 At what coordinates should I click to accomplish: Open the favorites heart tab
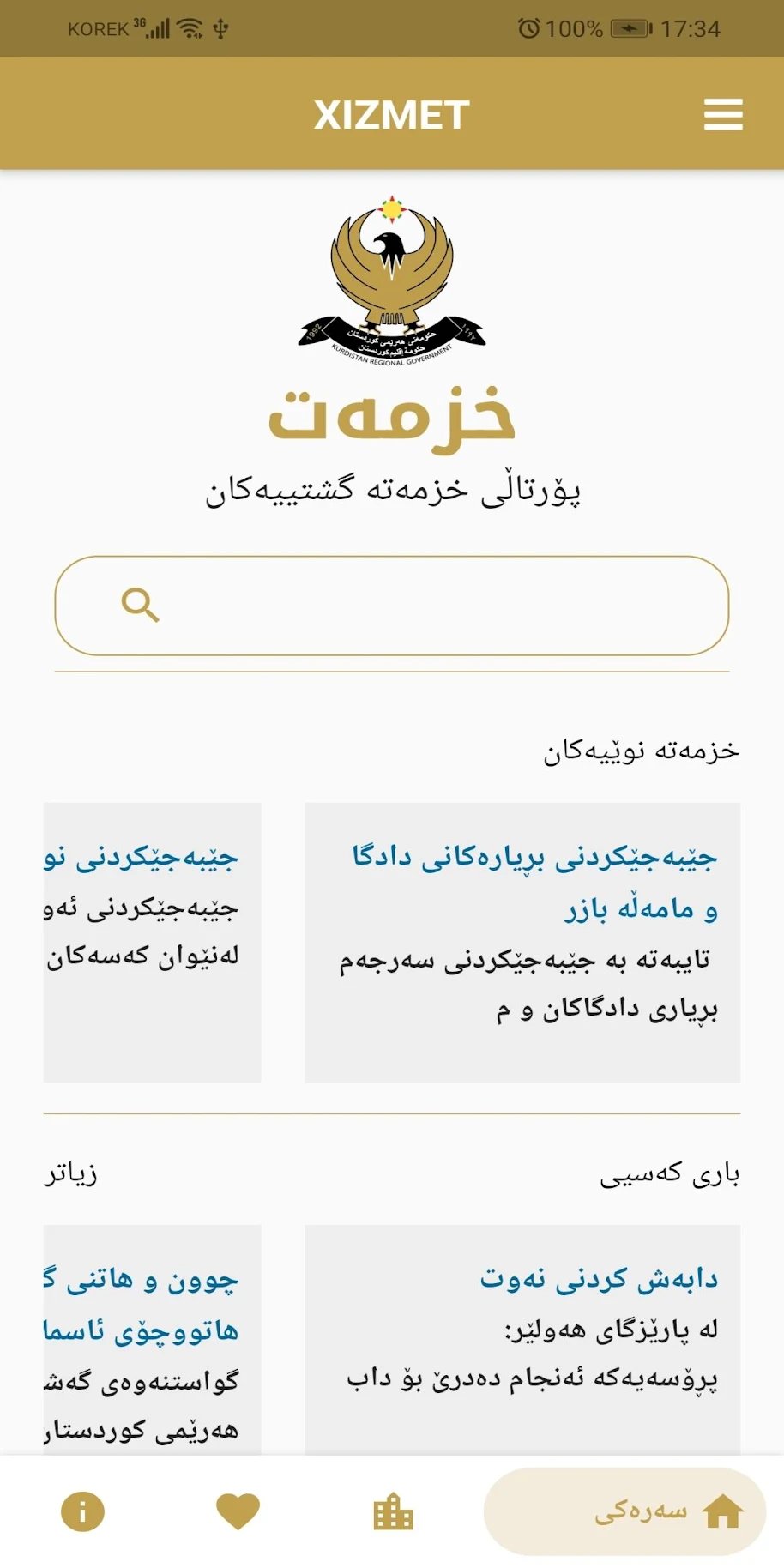238,1511
